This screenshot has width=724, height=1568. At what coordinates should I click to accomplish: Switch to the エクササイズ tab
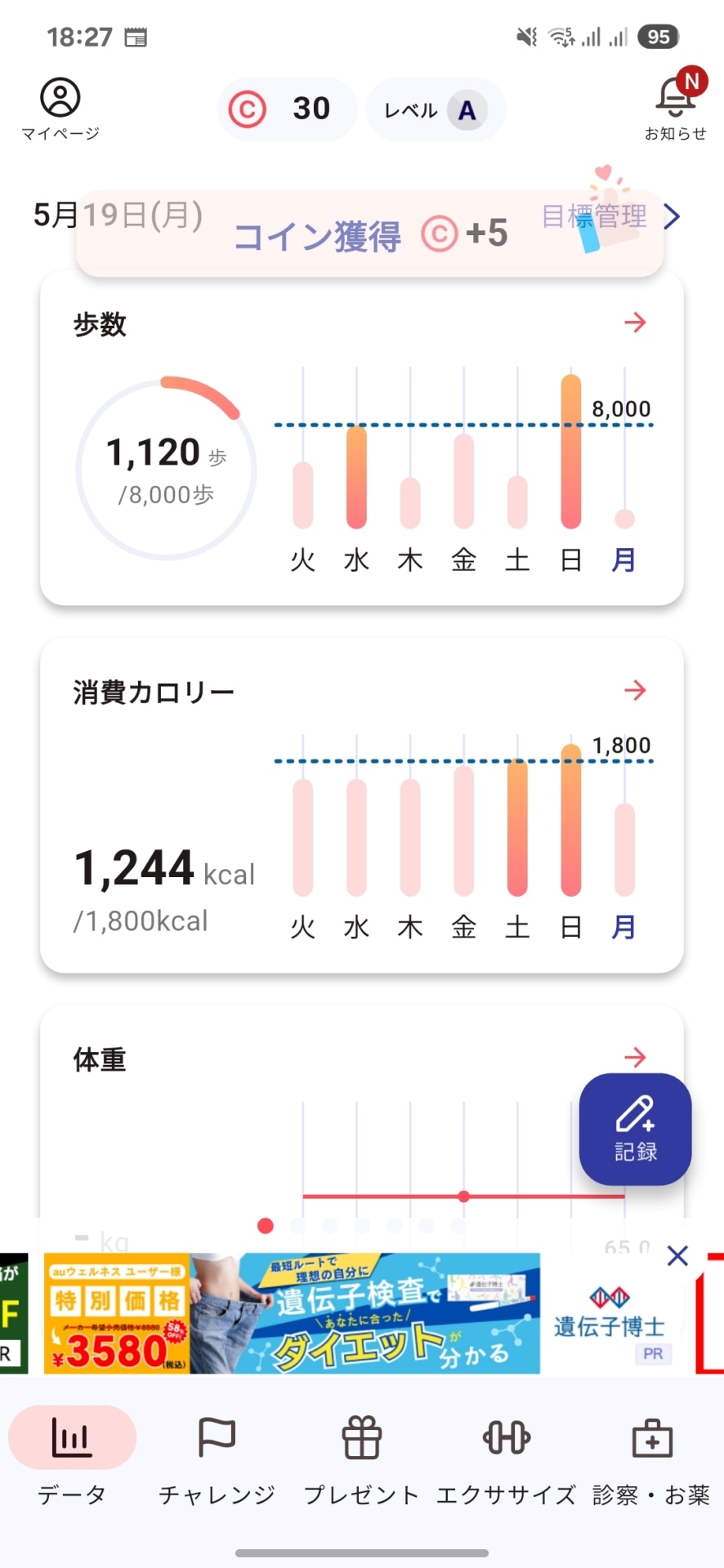(506, 1460)
